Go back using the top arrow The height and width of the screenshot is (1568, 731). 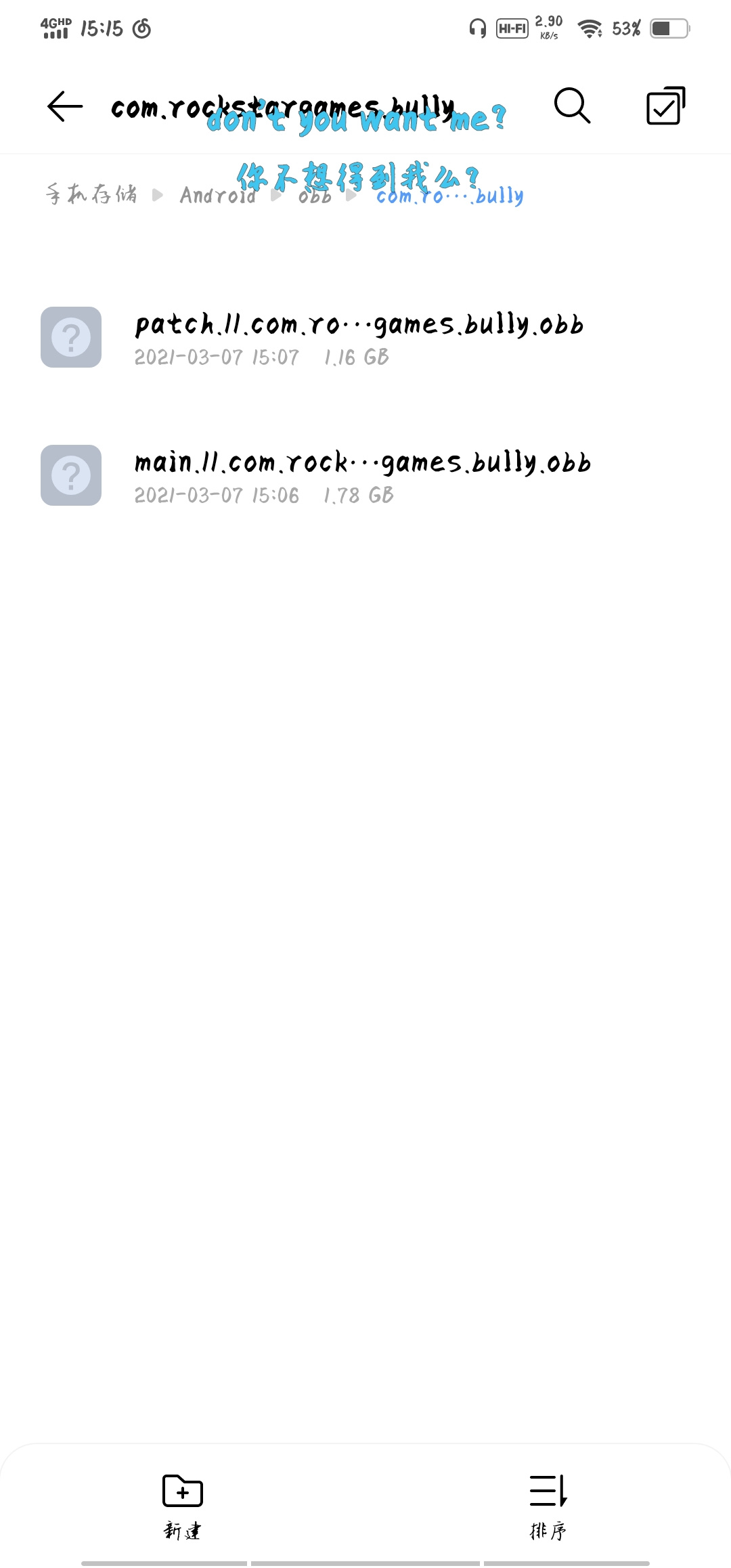[x=65, y=106]
